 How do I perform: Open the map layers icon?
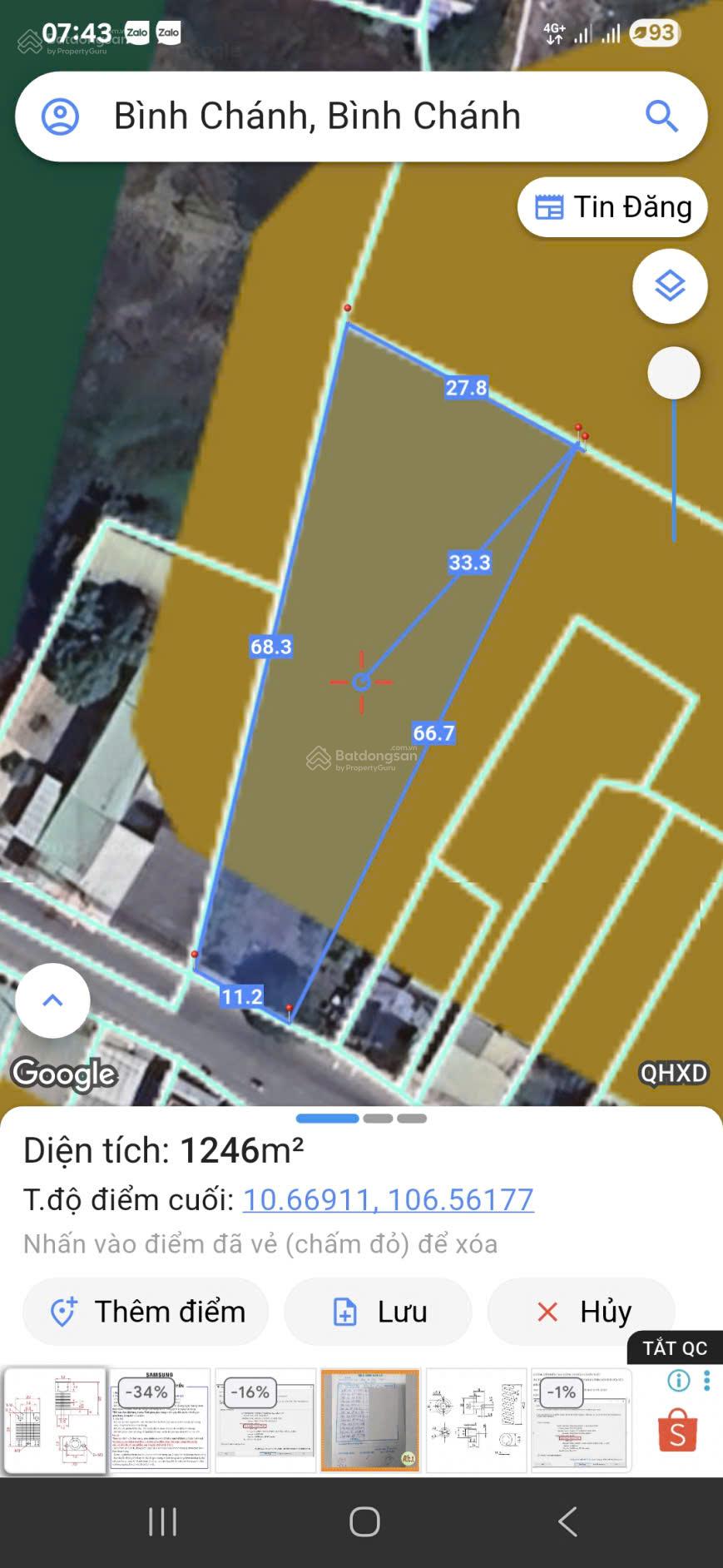pos(671,285)
